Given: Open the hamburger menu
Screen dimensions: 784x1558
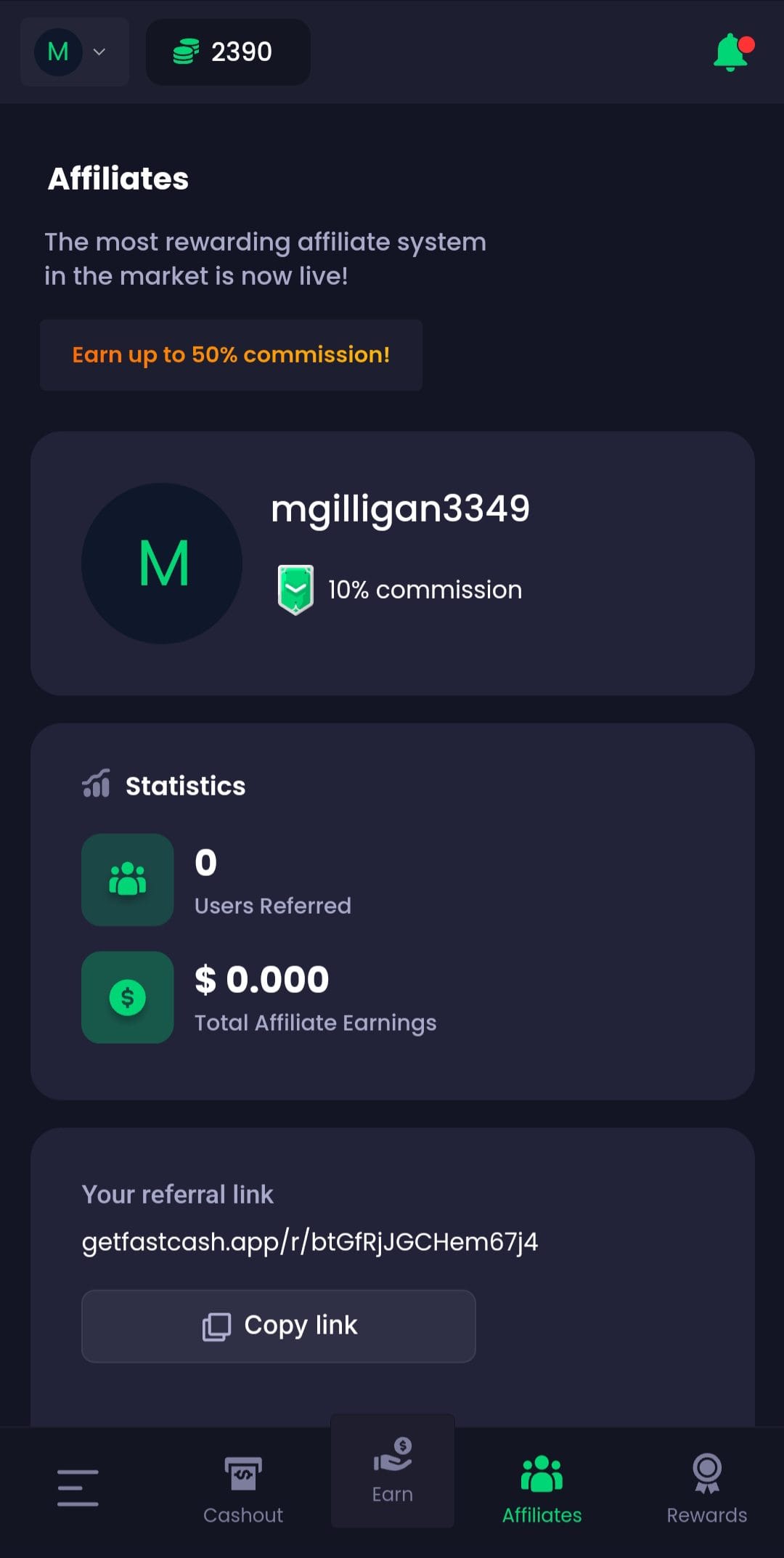Looking at the screenshot, I should point(78,1488).
